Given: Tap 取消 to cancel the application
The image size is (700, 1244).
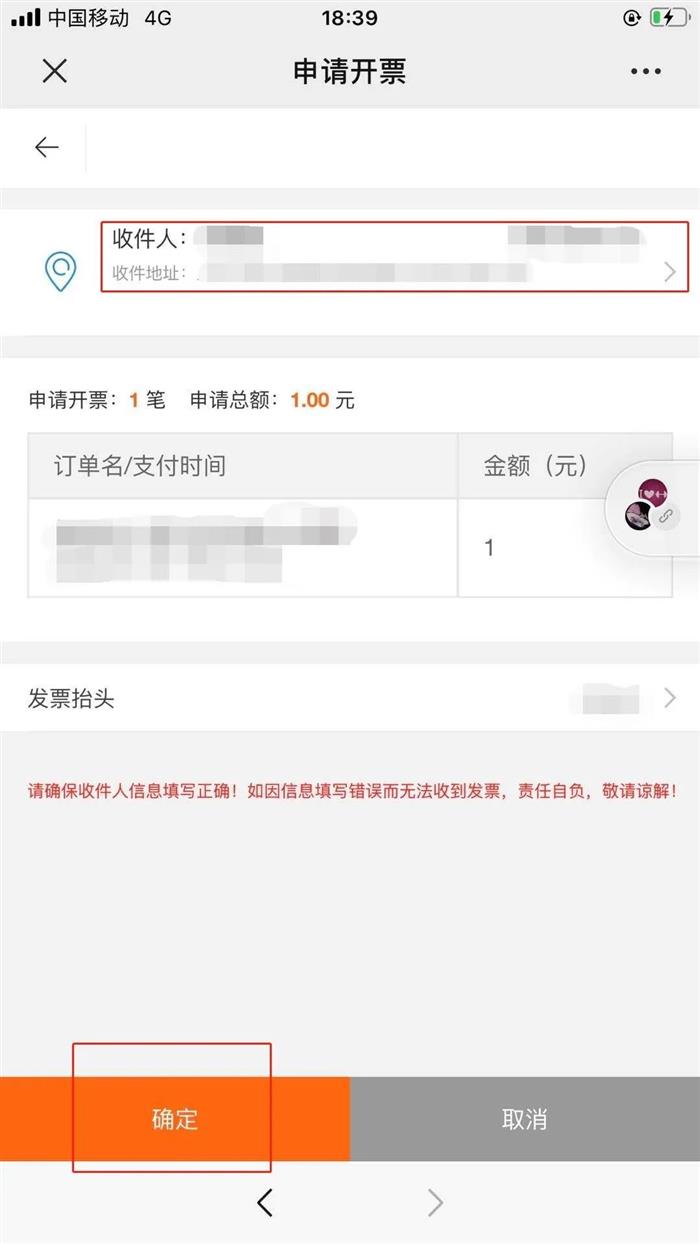Looking at the screenshot, I should point(525,1119).
